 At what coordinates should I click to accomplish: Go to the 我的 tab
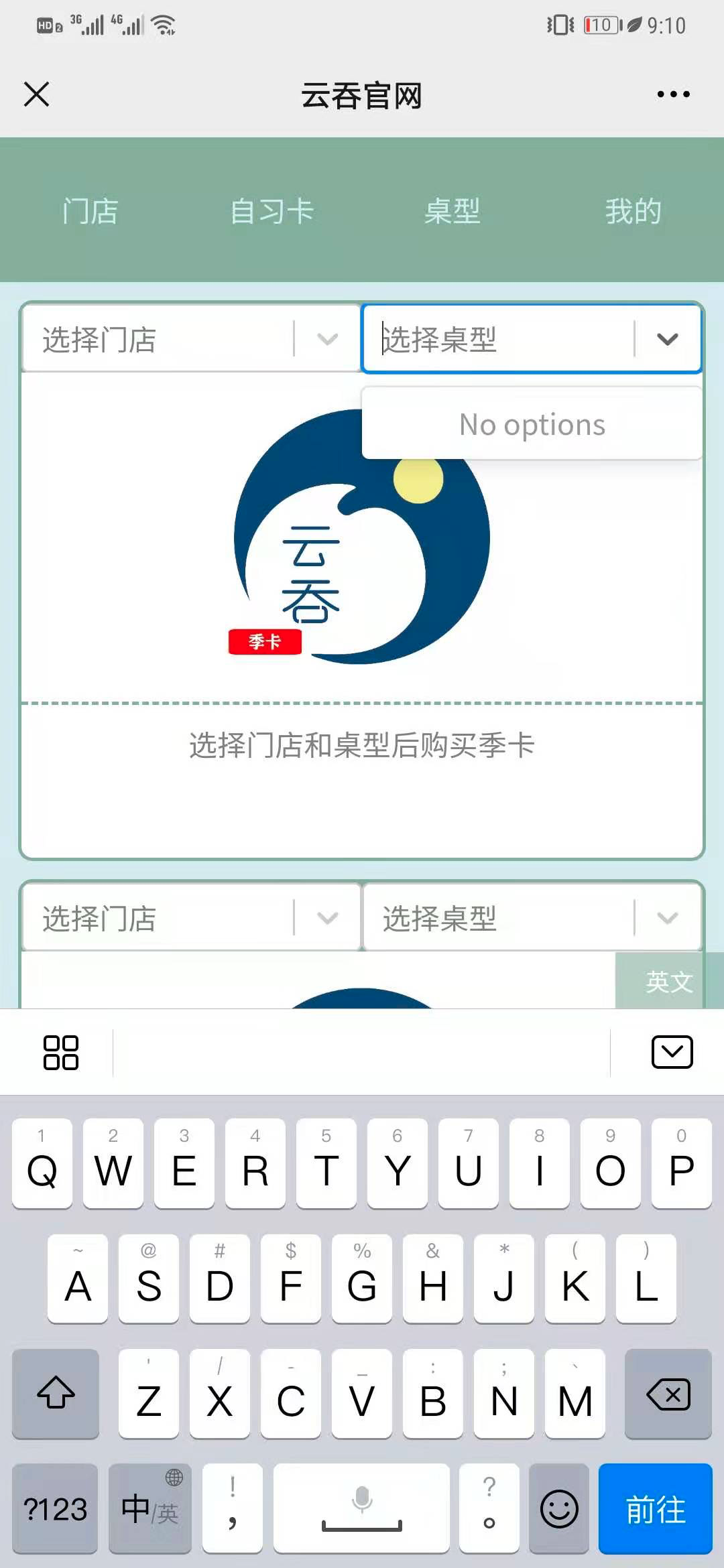(x=633, y=211)
